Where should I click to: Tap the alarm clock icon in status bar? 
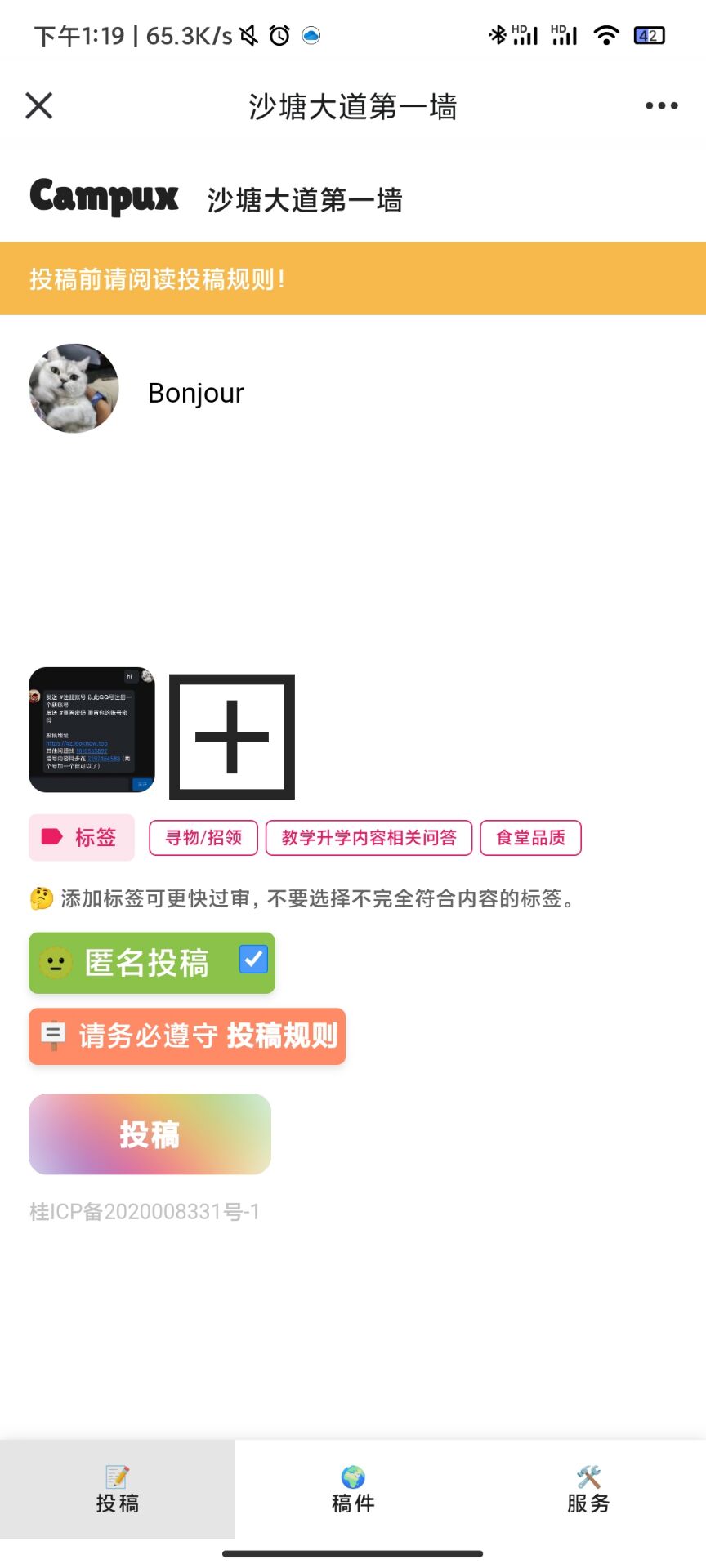click(x=278, y=34)
